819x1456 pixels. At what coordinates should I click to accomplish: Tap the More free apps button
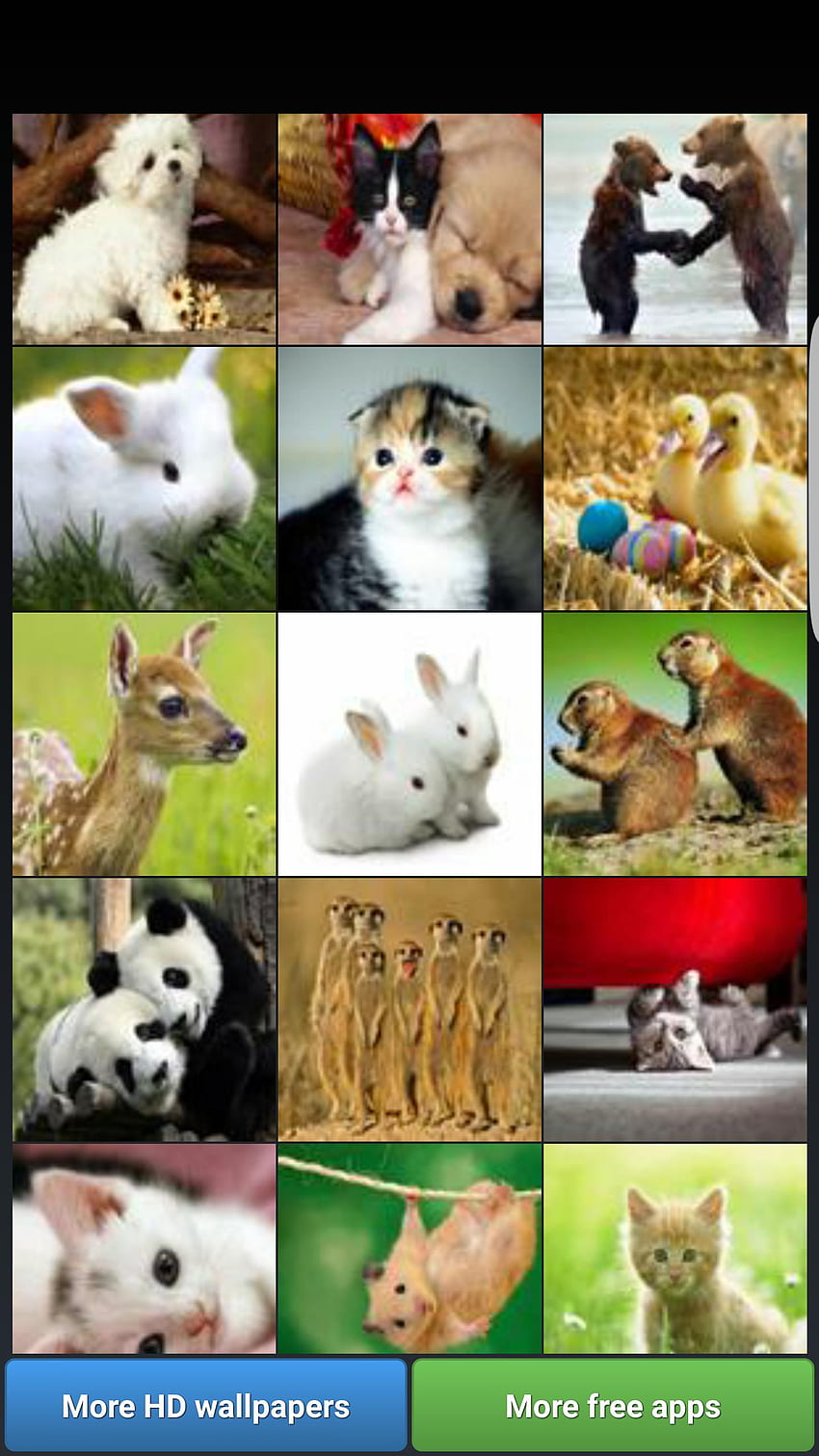coord(613,1405)
